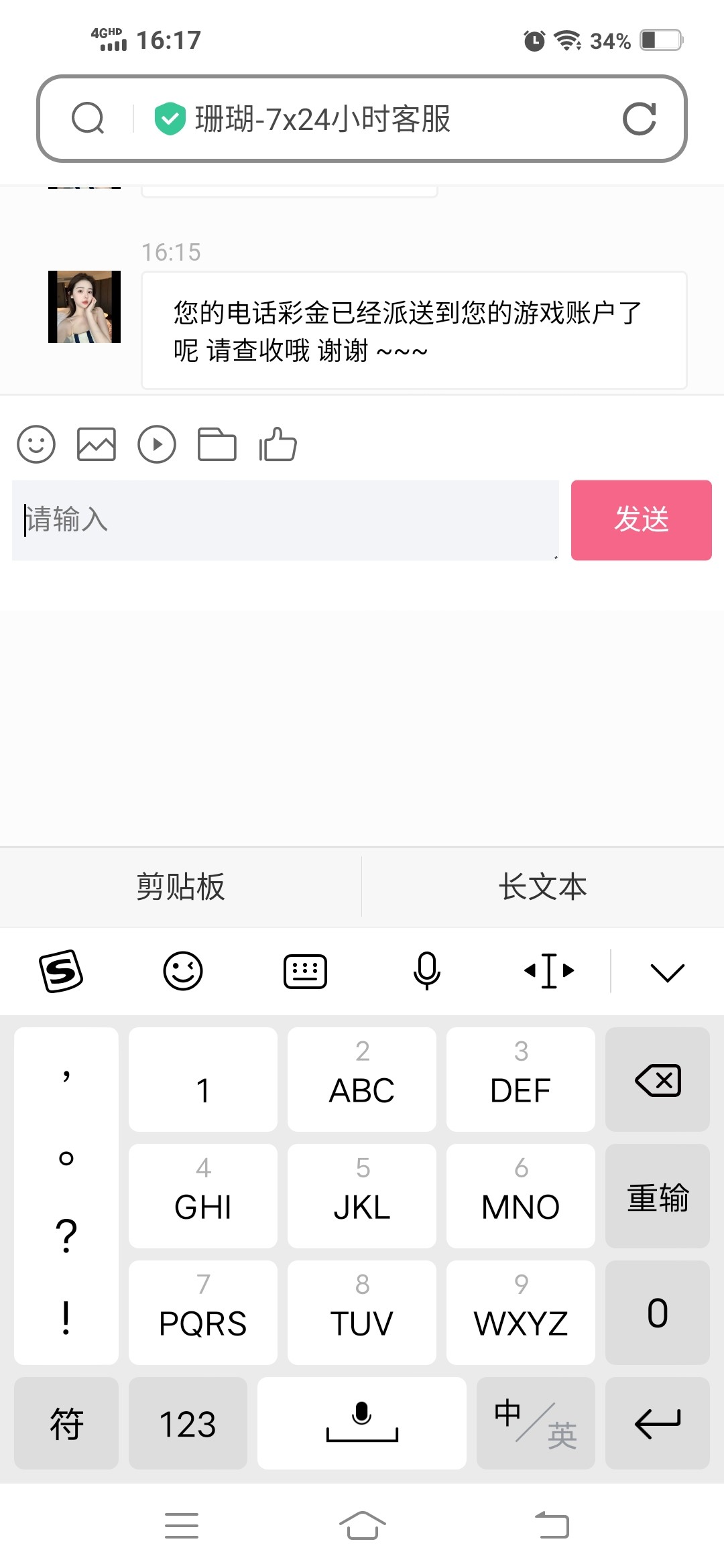Image resolution: width=724 pixels, height=1568 pixels.
Task: Open the 长文本 long text editor
Action: pos(543,887)
